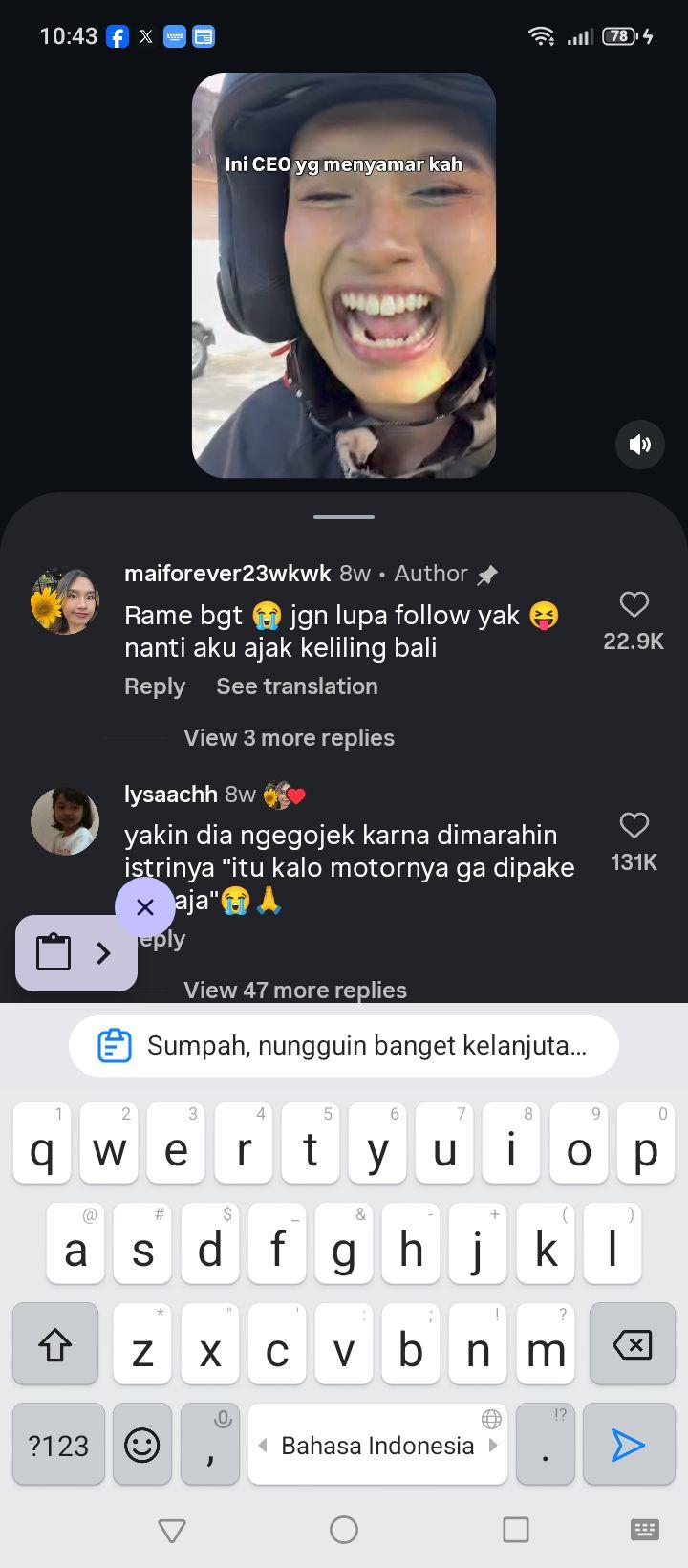Reply to maiforever23wkwk's comment
The width and height of the screenshot is (688, 1568).
(155, 686)
